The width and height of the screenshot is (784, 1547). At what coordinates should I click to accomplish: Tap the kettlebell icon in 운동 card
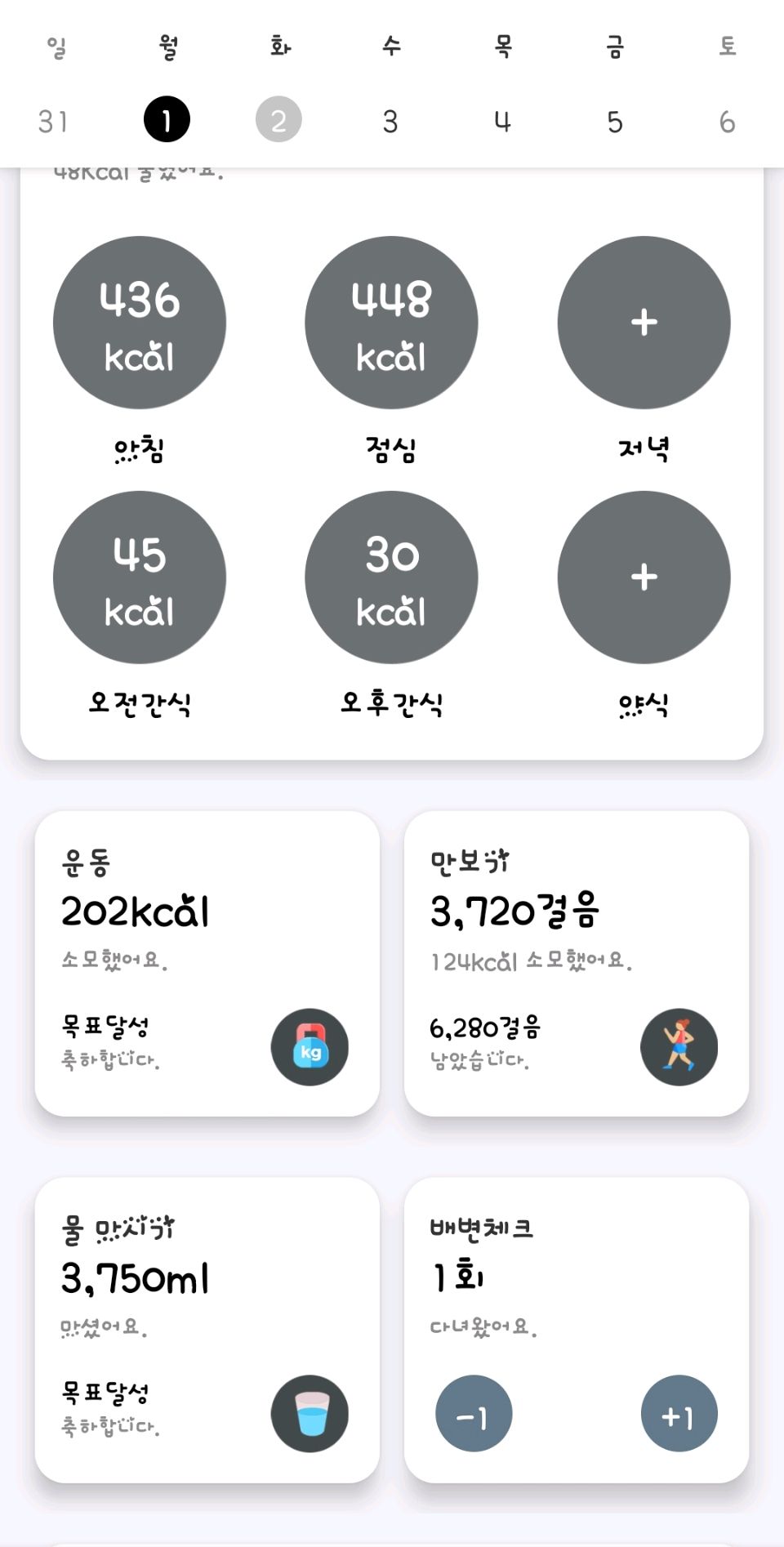point(310,1047)
